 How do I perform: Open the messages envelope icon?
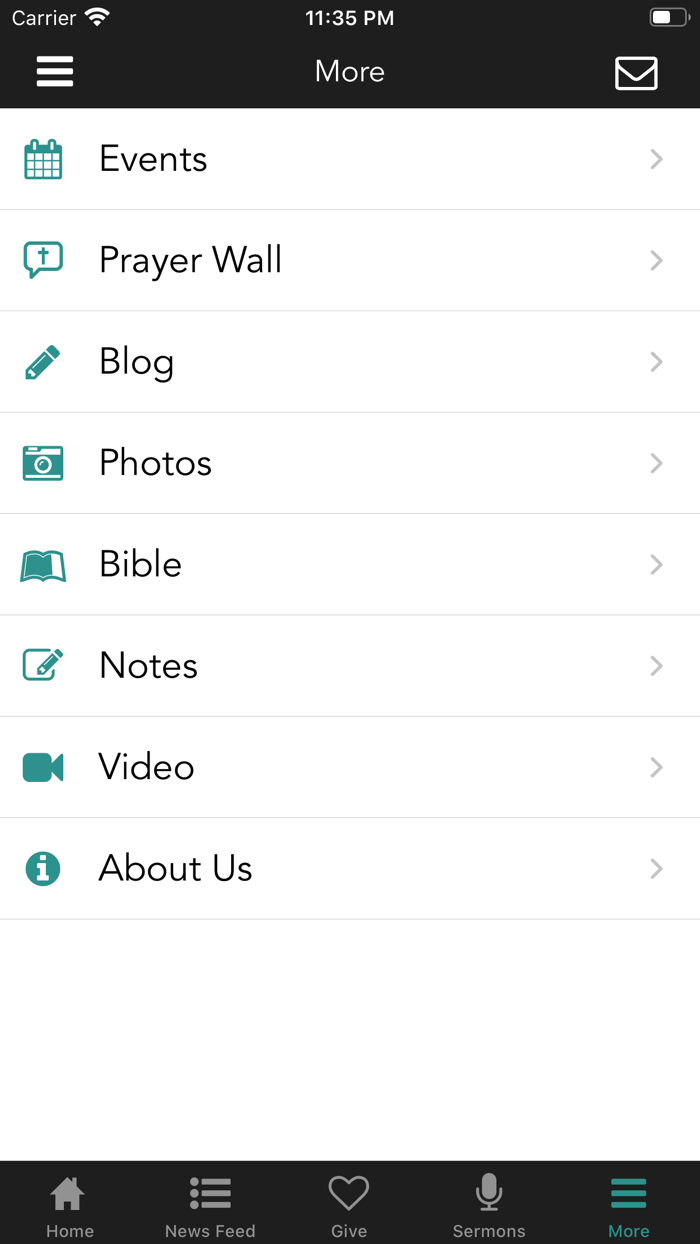click(636, 73)
